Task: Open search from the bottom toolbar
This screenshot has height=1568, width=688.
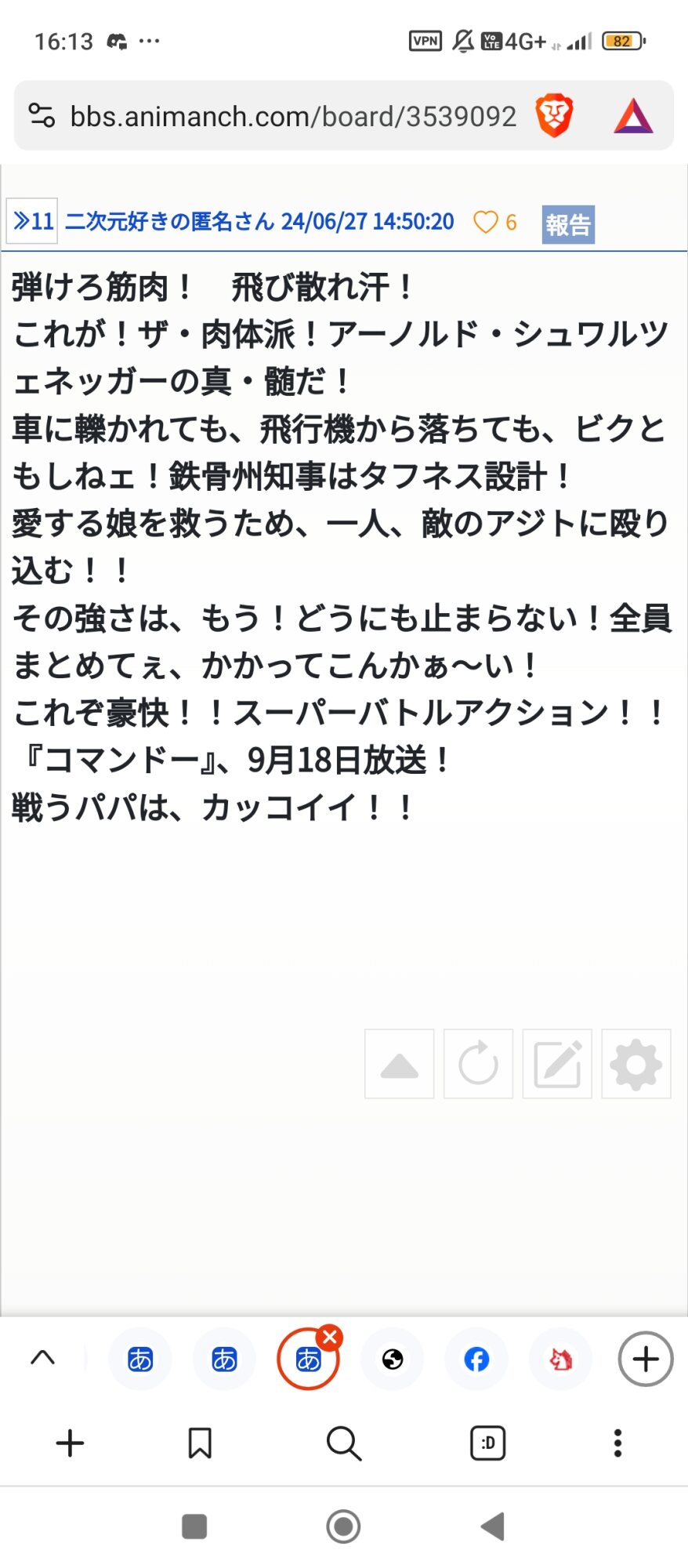Action: [x=344, y=1443]
